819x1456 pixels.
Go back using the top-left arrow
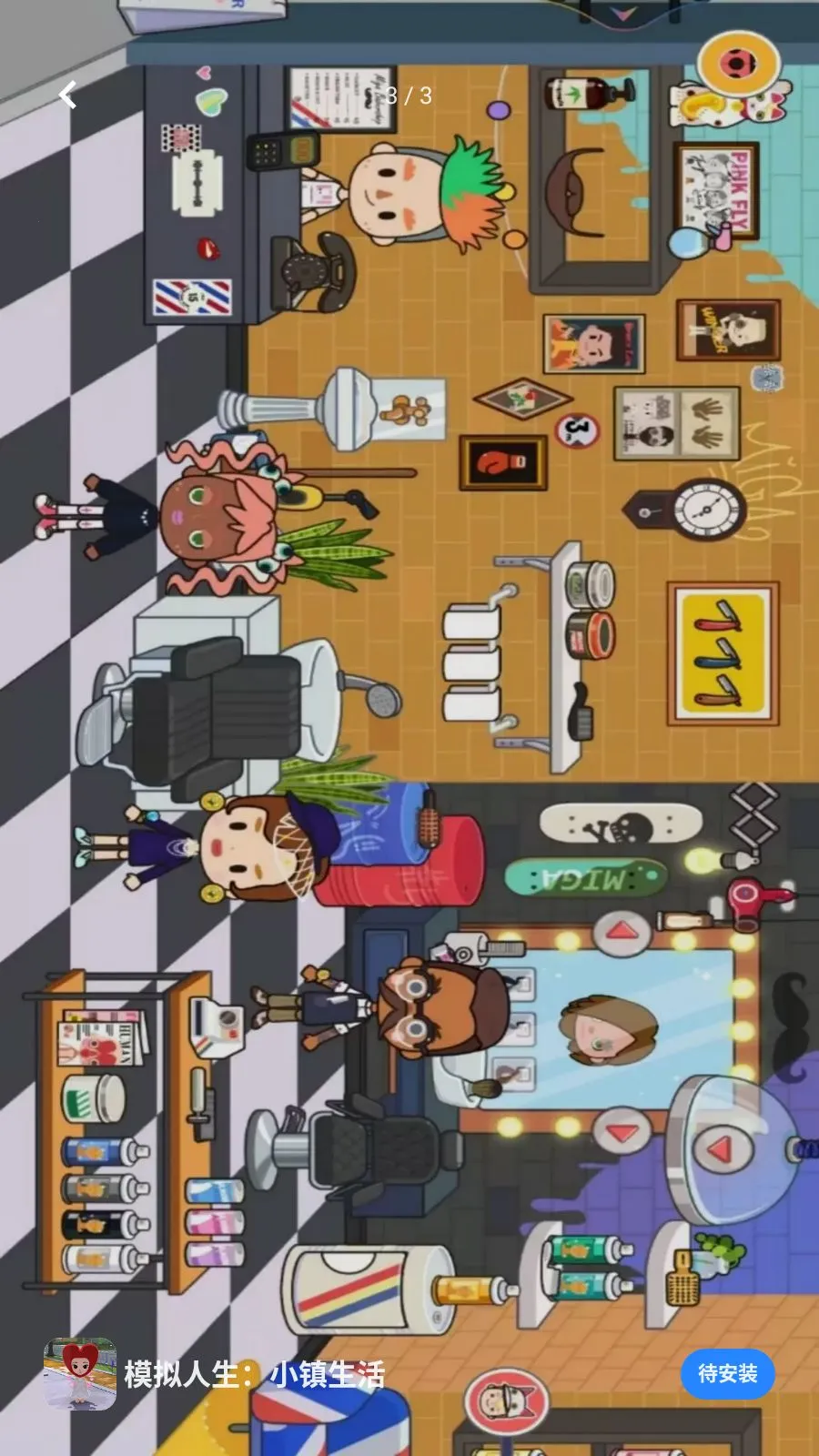(67, 95)
